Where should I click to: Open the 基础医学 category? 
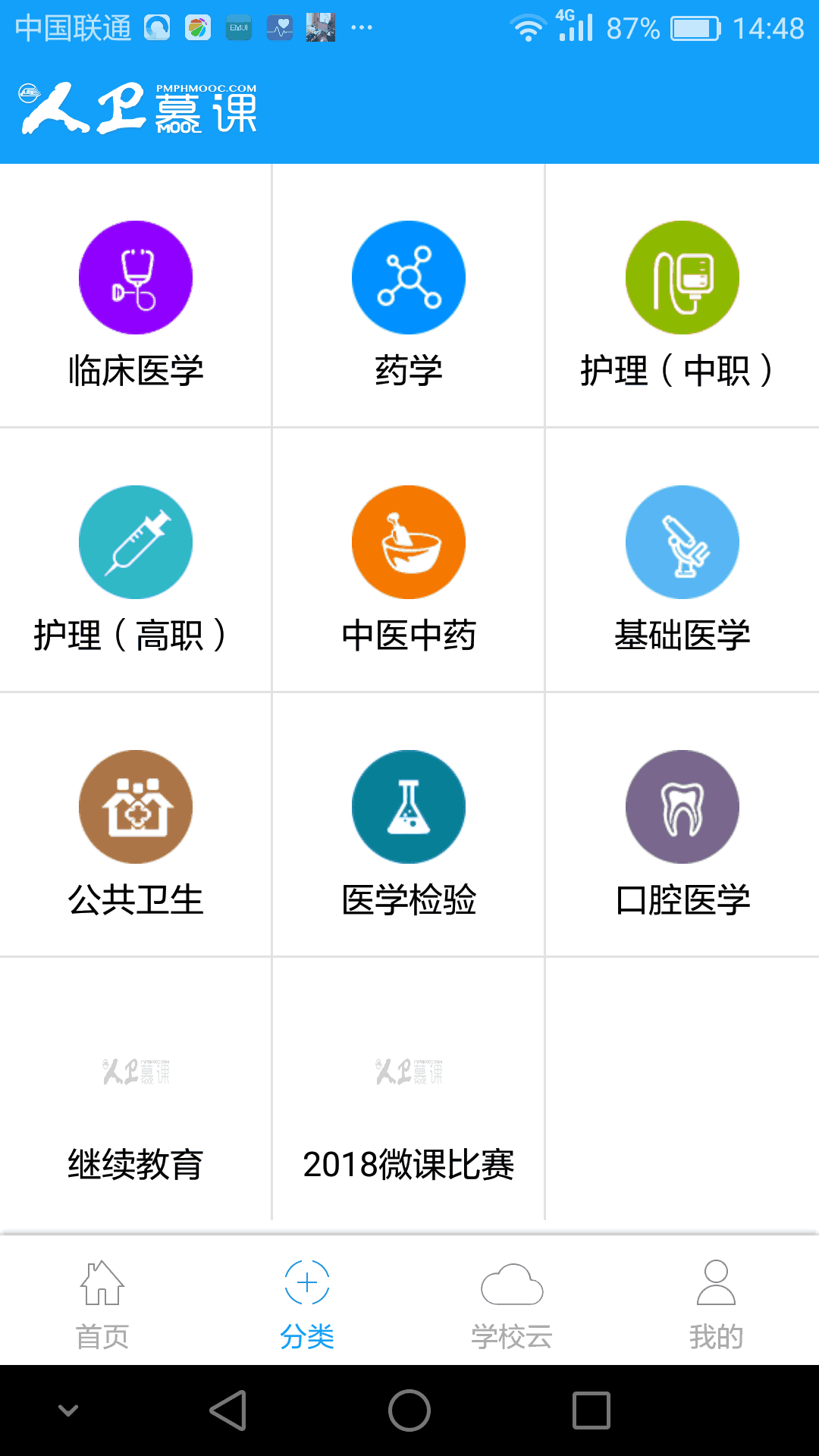point(682,567)
